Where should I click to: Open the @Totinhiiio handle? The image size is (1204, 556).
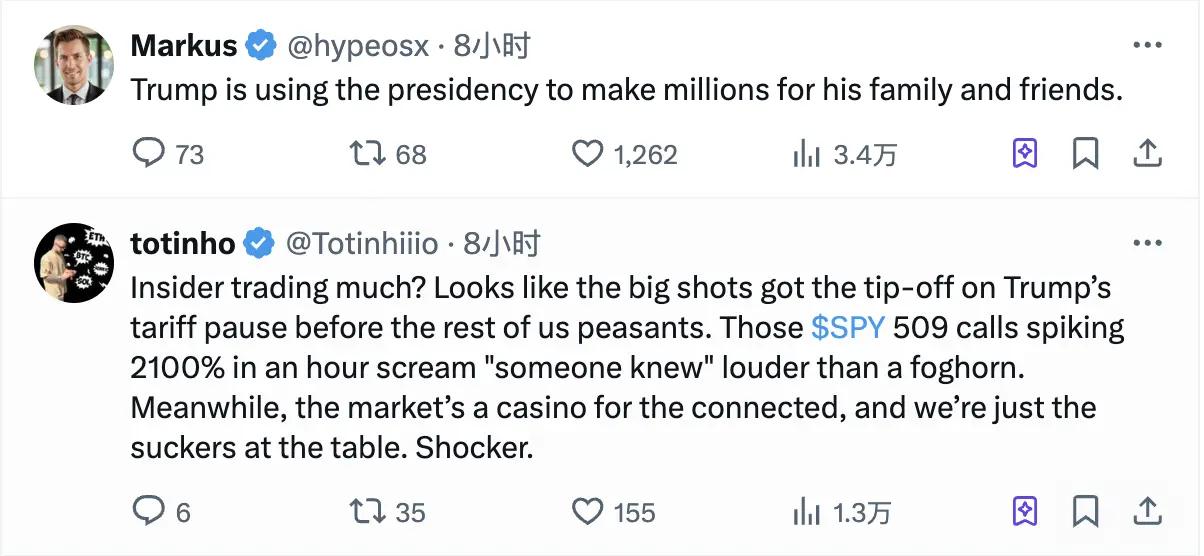(x=362, y=244)
